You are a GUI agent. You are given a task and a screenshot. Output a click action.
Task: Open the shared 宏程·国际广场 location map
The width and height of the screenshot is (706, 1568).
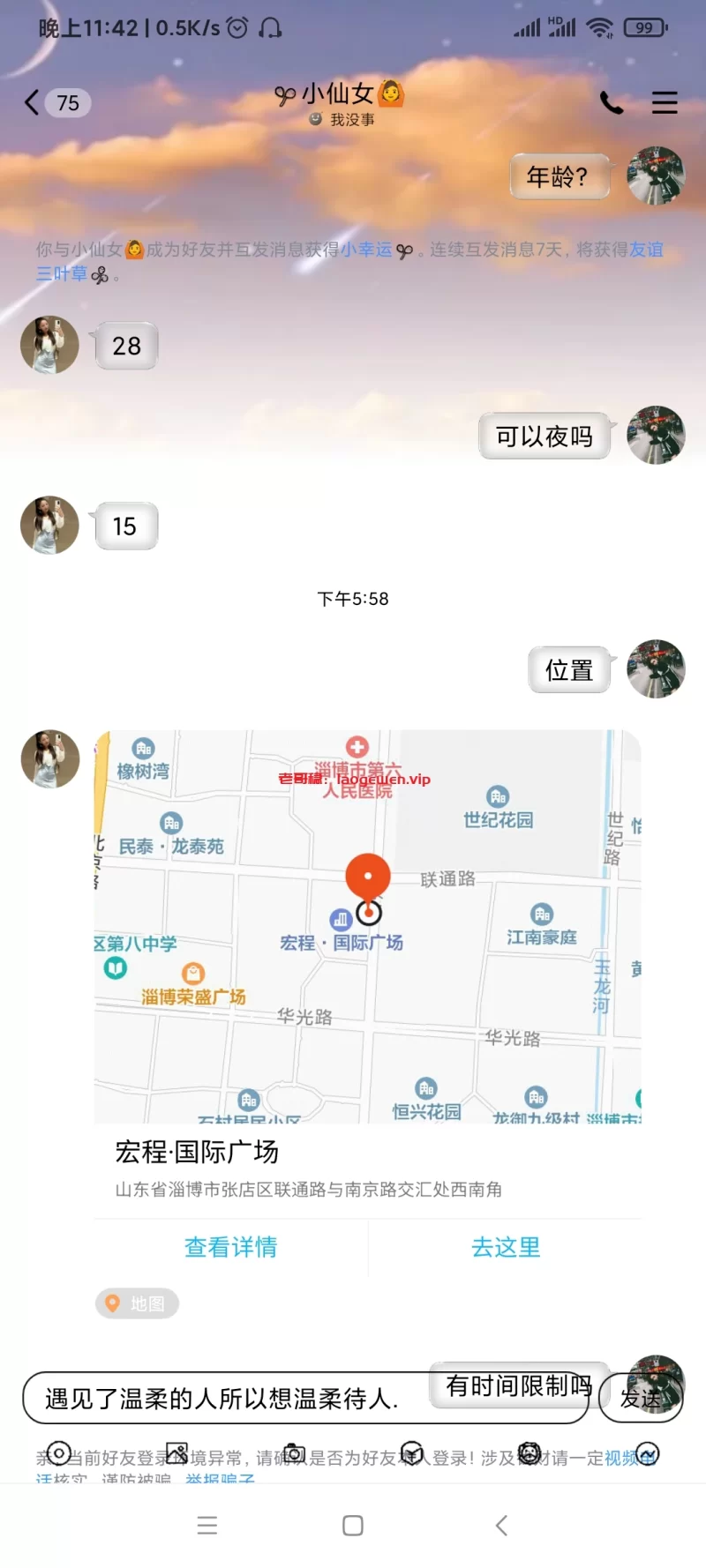point(367,926)
